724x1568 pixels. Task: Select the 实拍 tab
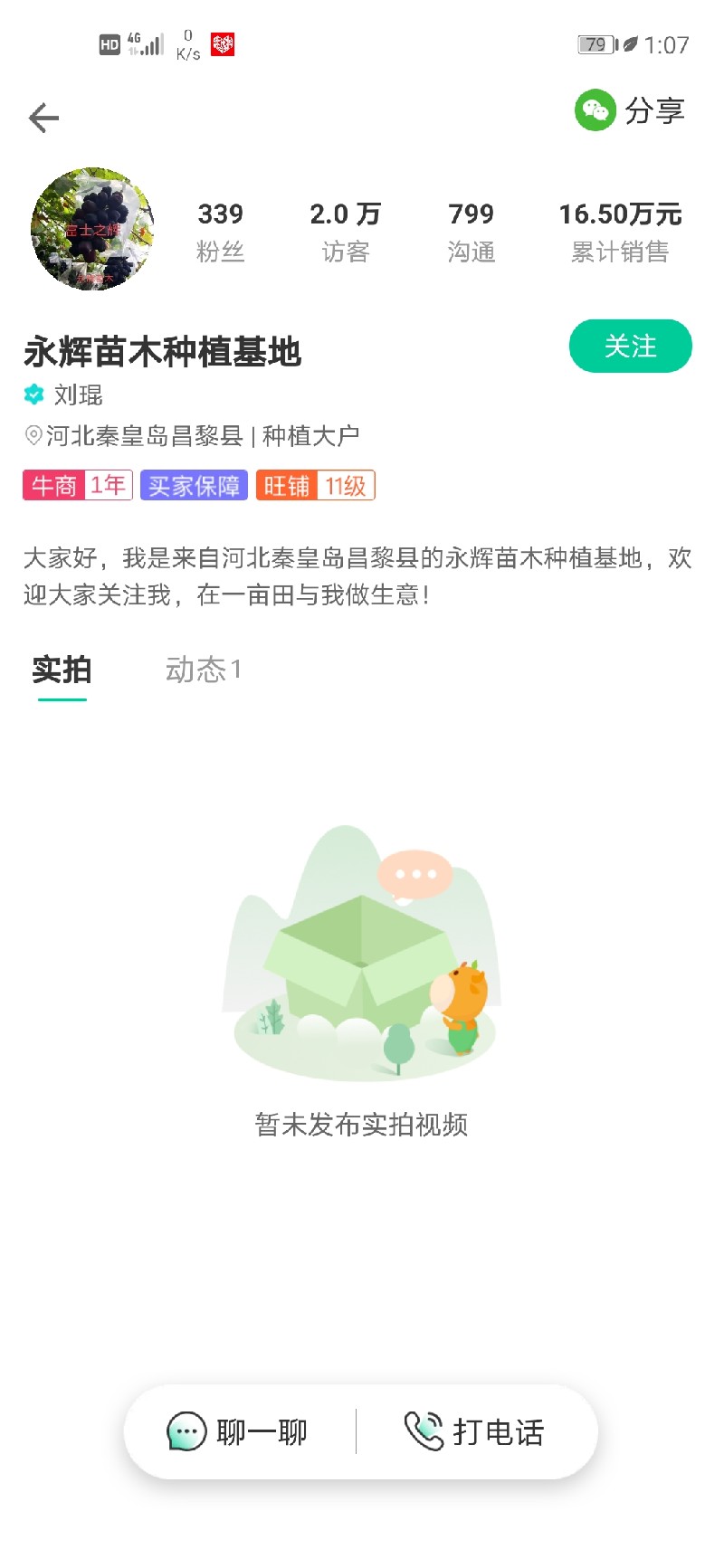[62, 670]
